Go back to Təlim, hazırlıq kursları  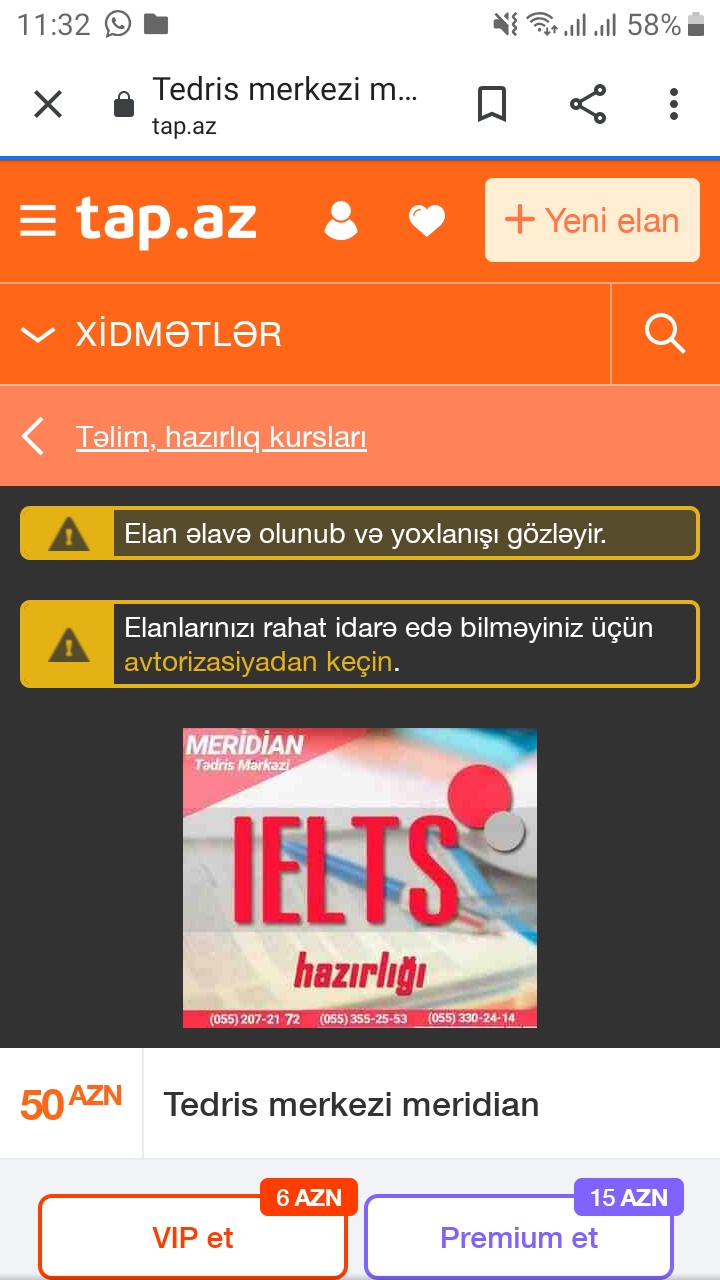point(221,437)
